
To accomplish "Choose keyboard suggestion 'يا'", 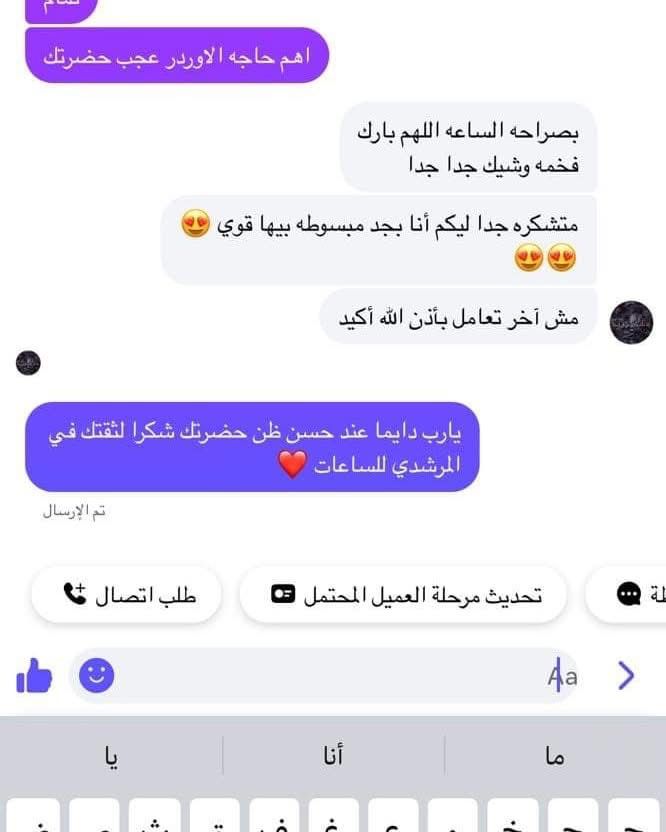I will click(x=111, y=757).
